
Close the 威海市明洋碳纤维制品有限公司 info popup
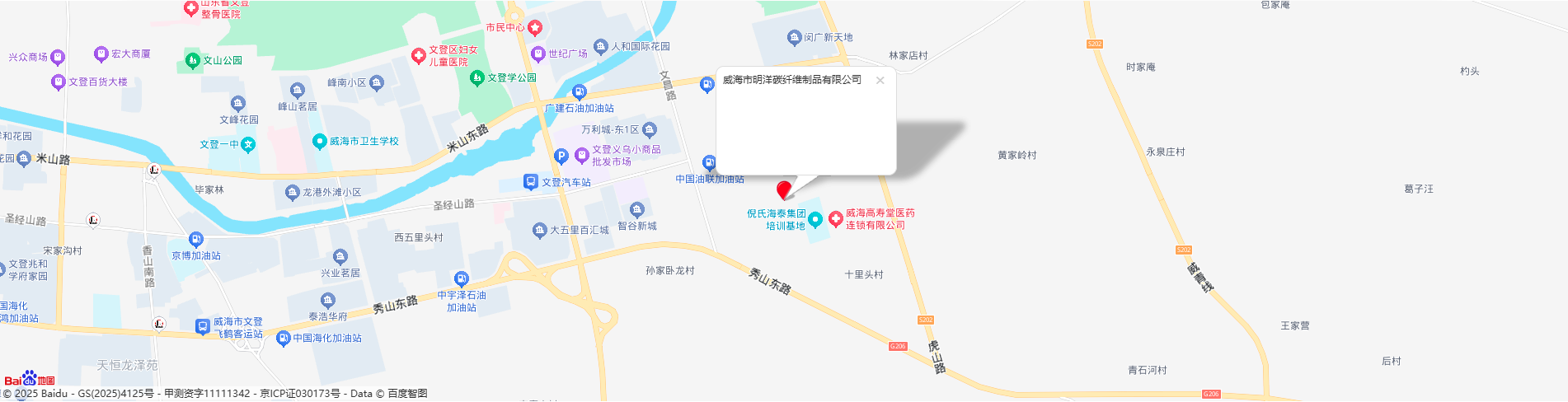880,81
